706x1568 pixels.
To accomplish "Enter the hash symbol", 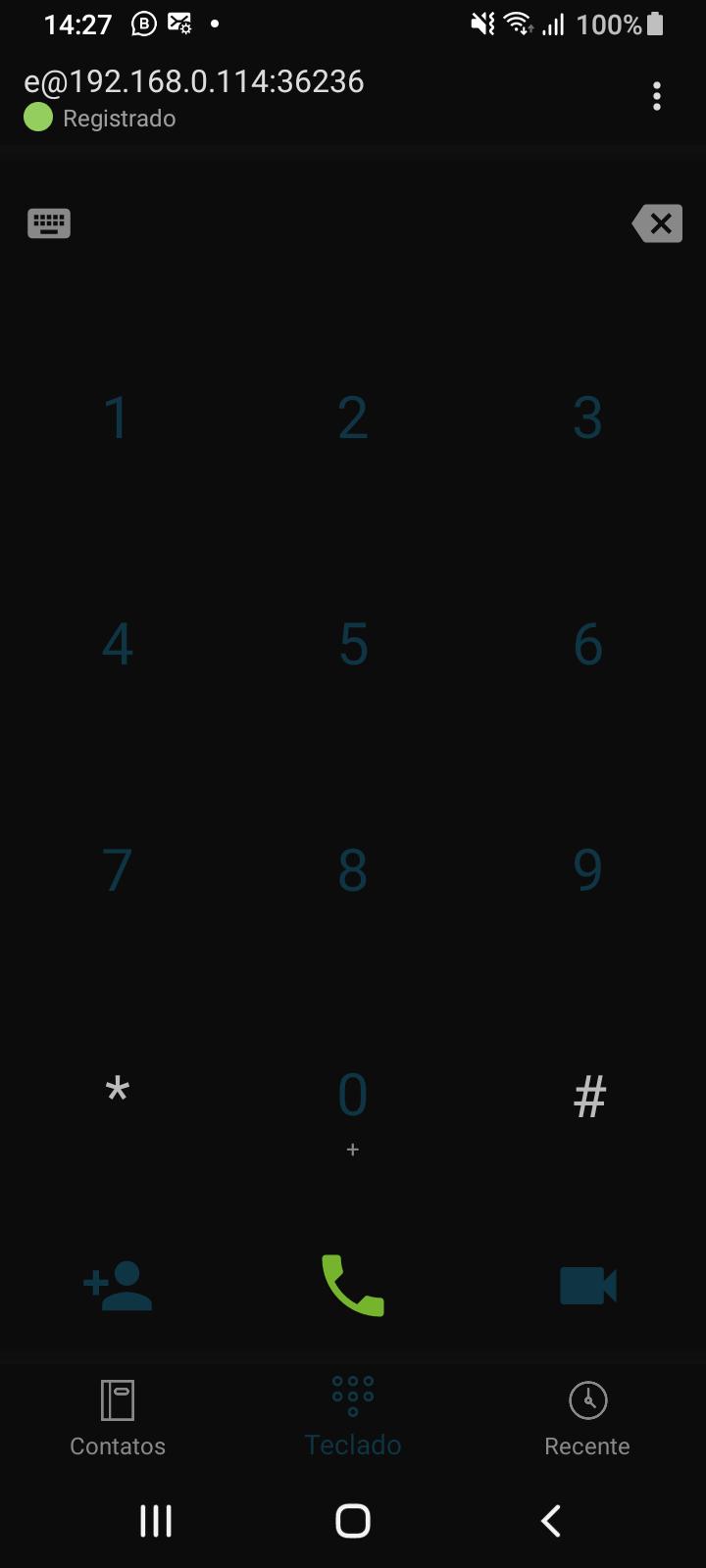I will point(588,1096).
